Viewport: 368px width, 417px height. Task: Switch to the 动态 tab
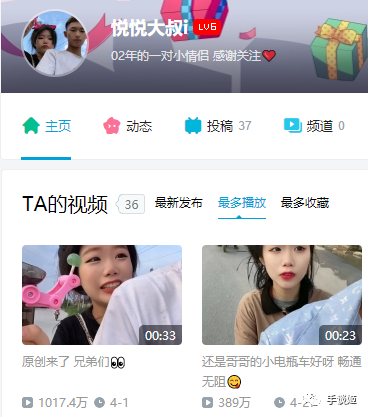pyautogui.click(x=127, y=126)
